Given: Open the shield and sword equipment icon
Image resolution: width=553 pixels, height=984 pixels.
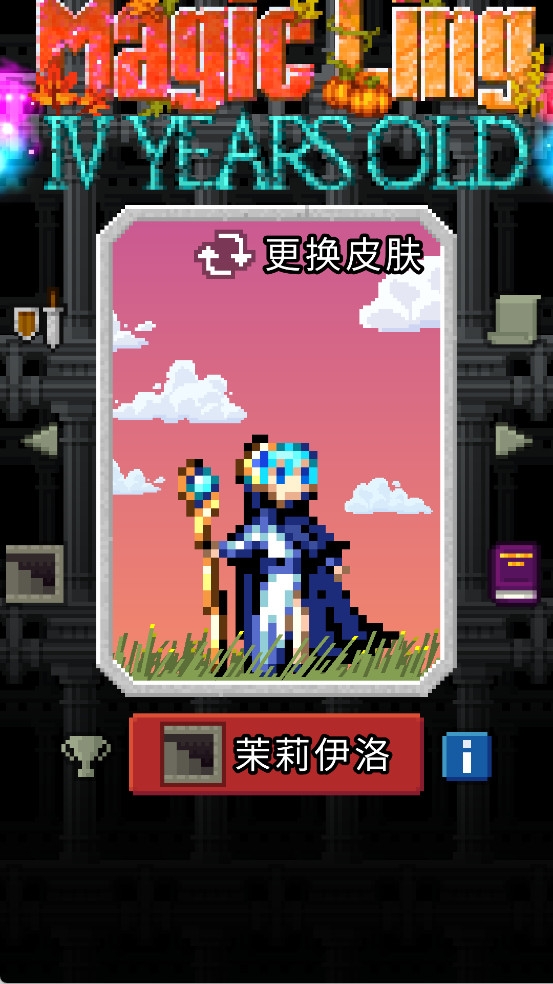Looking at the screenshot, I should [38, 318].
